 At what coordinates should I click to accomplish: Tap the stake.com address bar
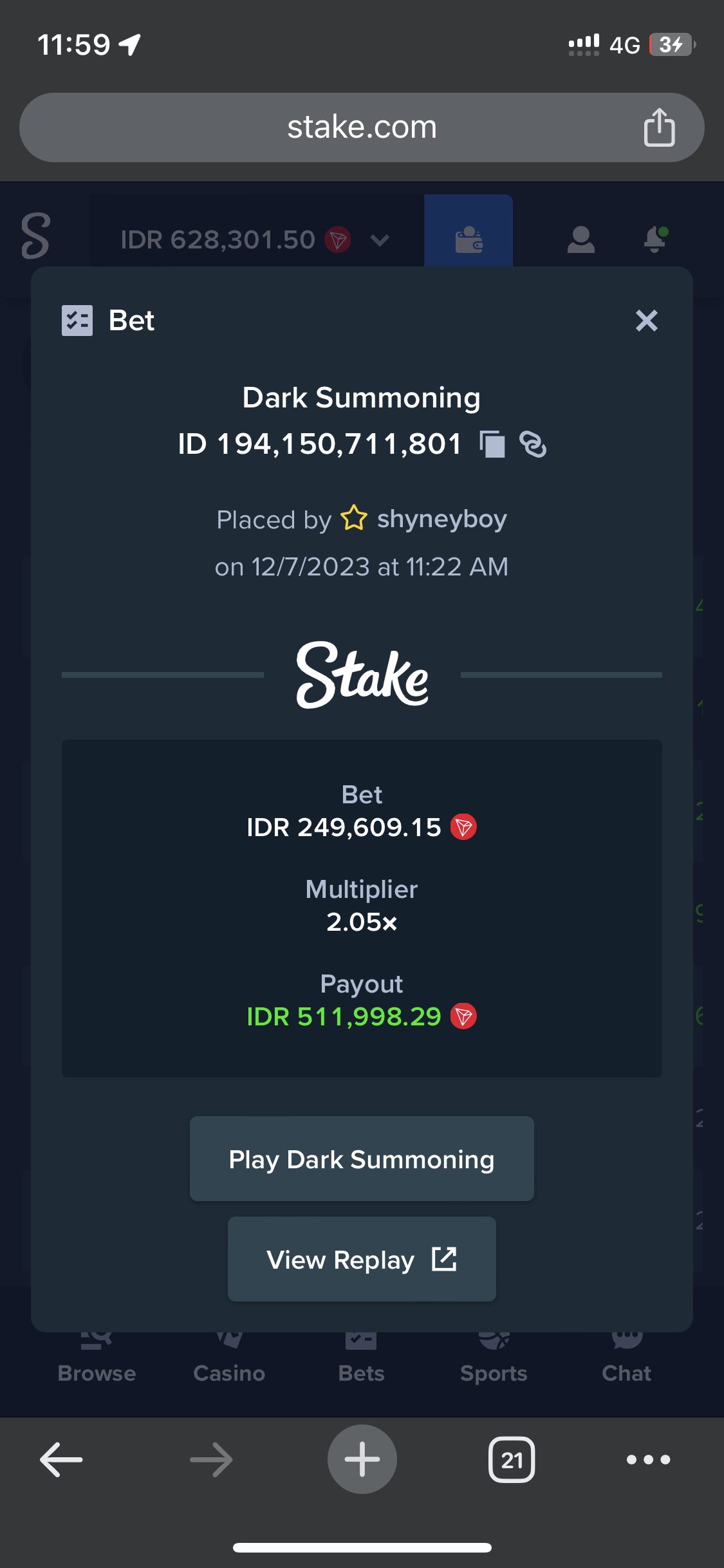pyautogui.click(x=362, y=127)
